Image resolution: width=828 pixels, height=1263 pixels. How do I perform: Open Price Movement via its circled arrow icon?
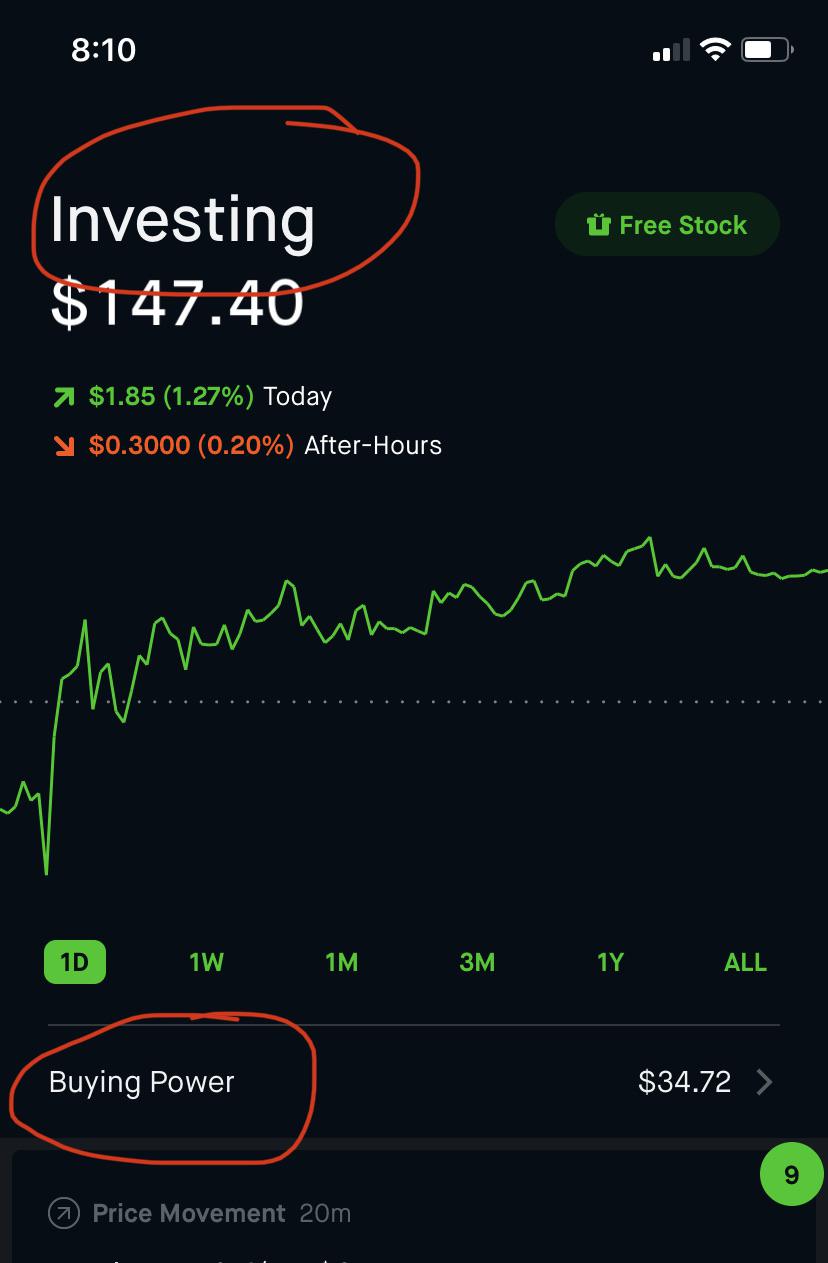[x=63, y=1213]
